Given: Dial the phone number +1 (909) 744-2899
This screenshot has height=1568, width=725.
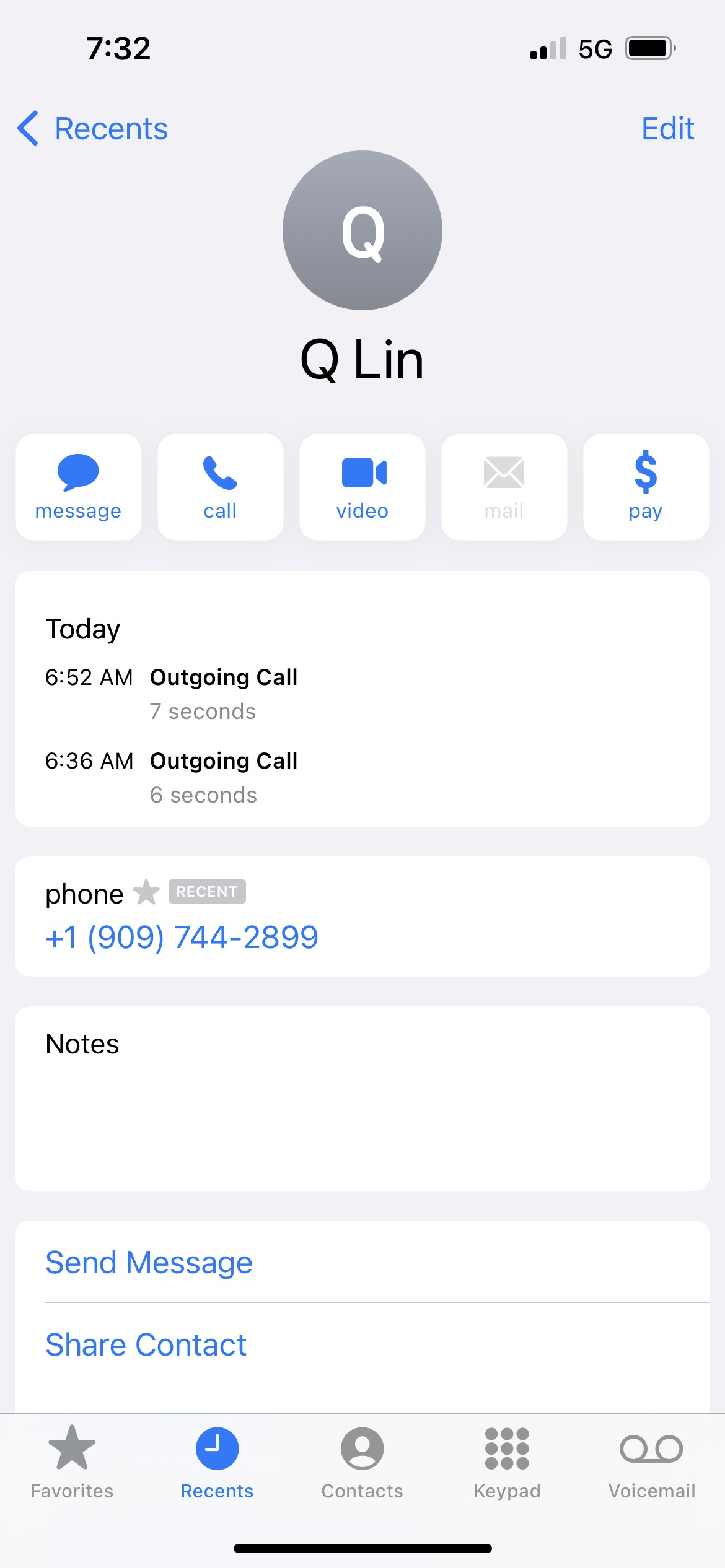Looking at the screenshot, I should [182, 936].
